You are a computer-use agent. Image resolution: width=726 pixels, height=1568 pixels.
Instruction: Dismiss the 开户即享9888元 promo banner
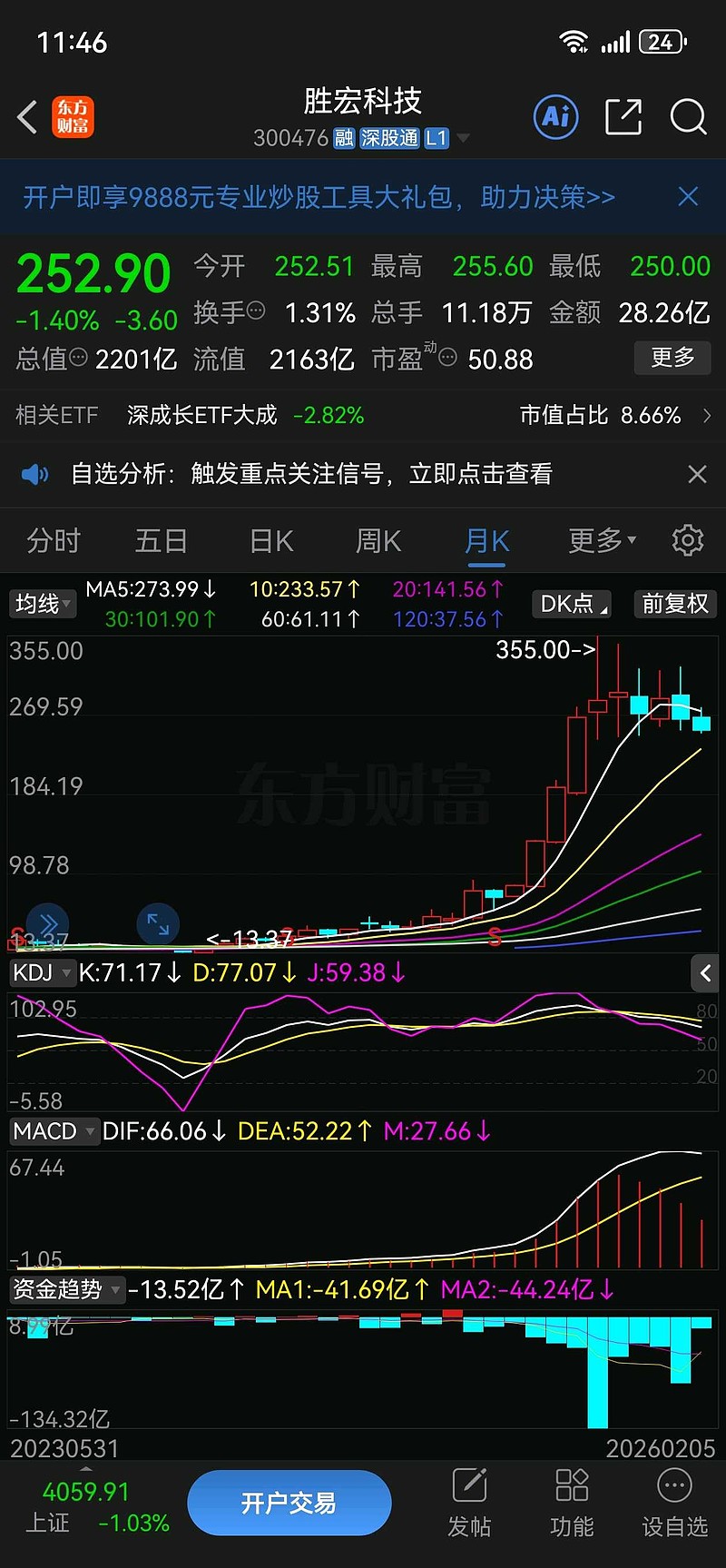(x=689, y=196)
